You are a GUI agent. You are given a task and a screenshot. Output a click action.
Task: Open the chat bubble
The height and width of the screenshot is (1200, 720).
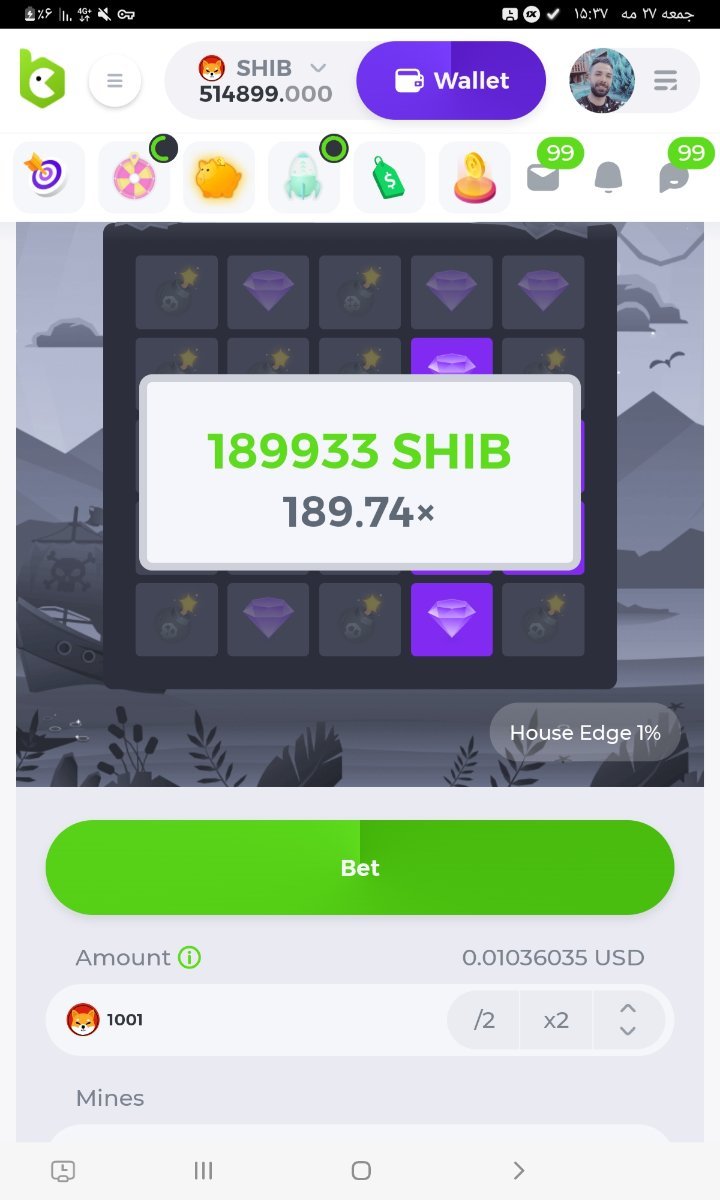pyautogui.click(x=674, y=177)
